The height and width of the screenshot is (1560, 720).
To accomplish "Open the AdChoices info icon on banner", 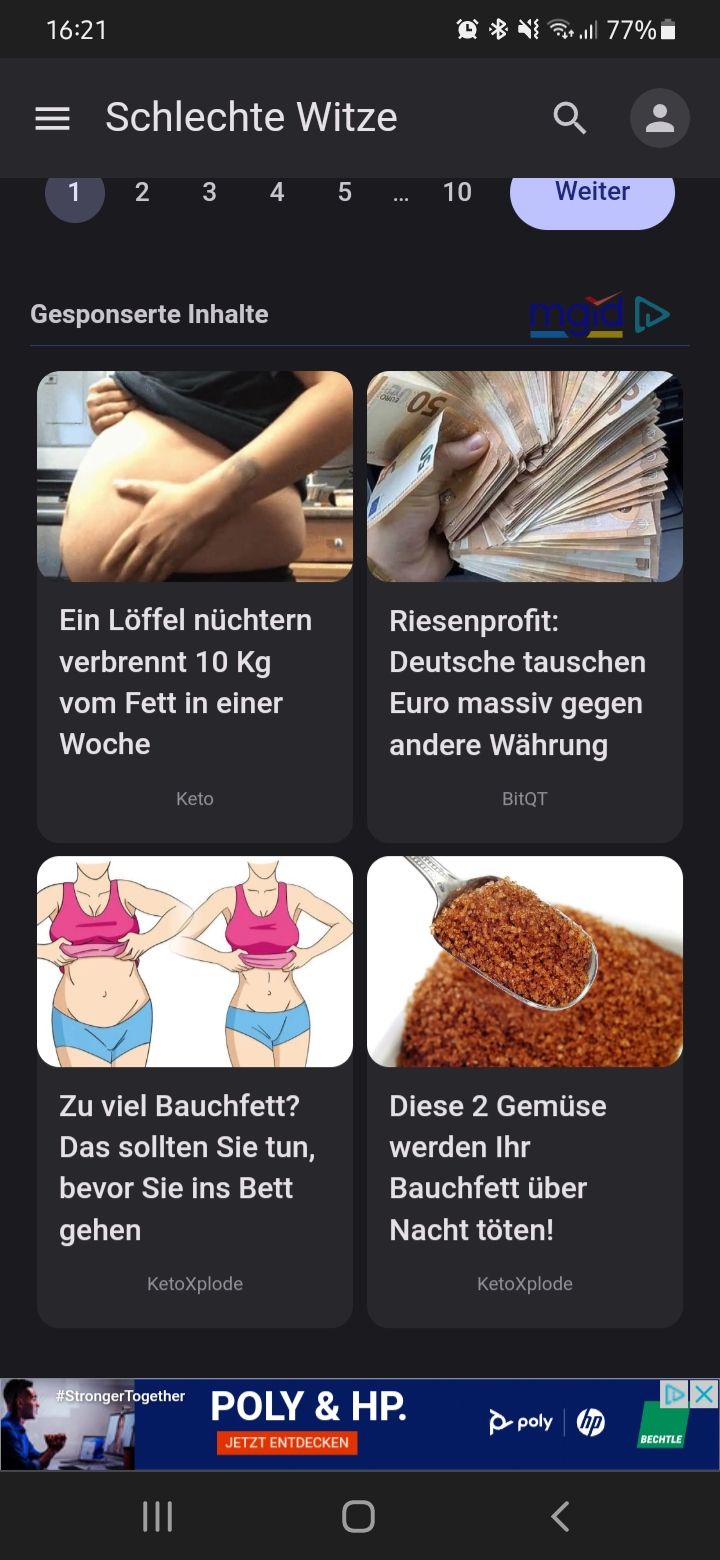I will point(677,1394).
